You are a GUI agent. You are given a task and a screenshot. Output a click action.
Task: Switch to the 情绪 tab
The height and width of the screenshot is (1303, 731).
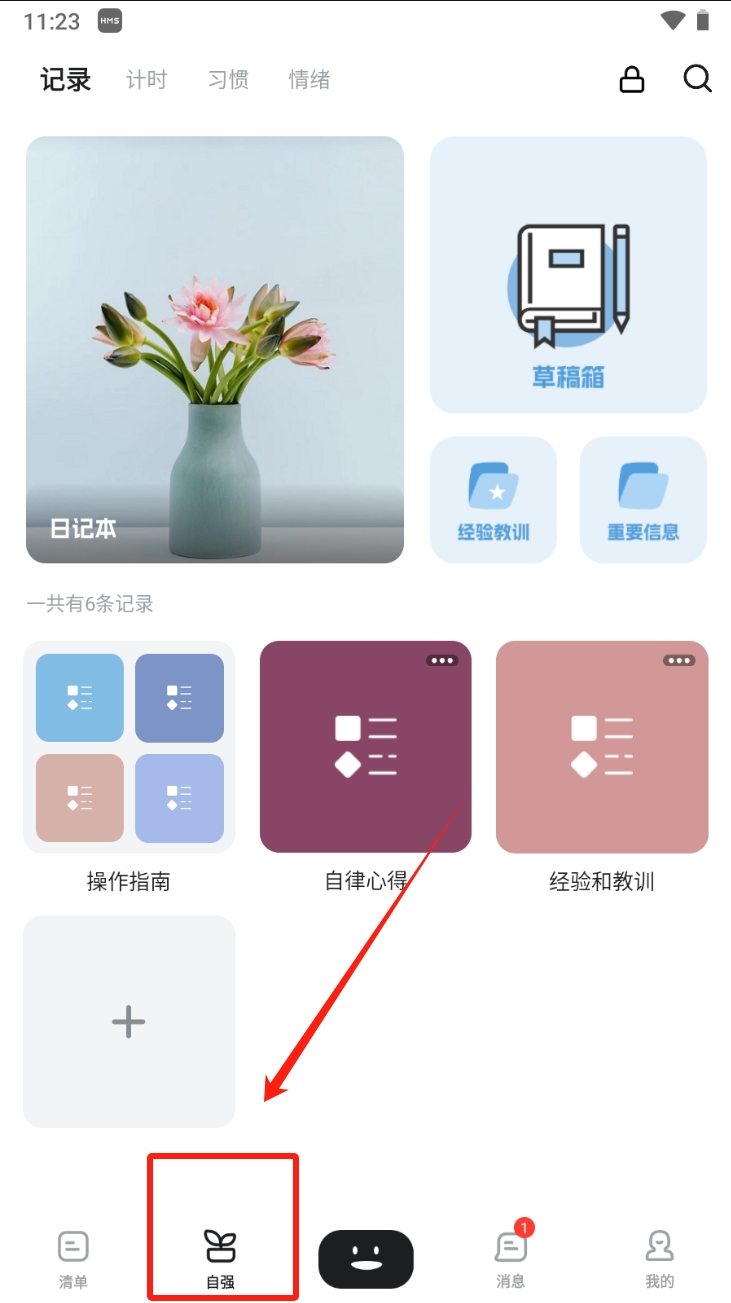309,80
